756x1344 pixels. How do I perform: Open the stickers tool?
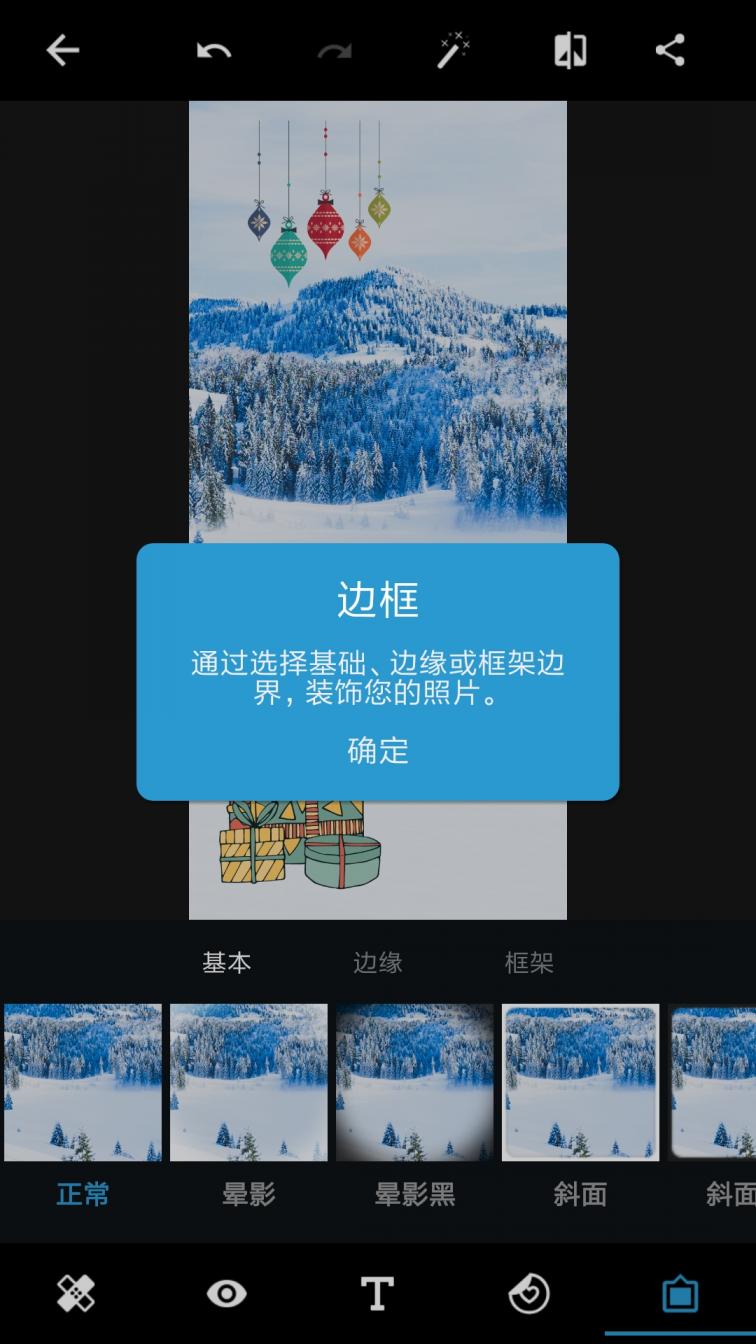[528, 1294]
